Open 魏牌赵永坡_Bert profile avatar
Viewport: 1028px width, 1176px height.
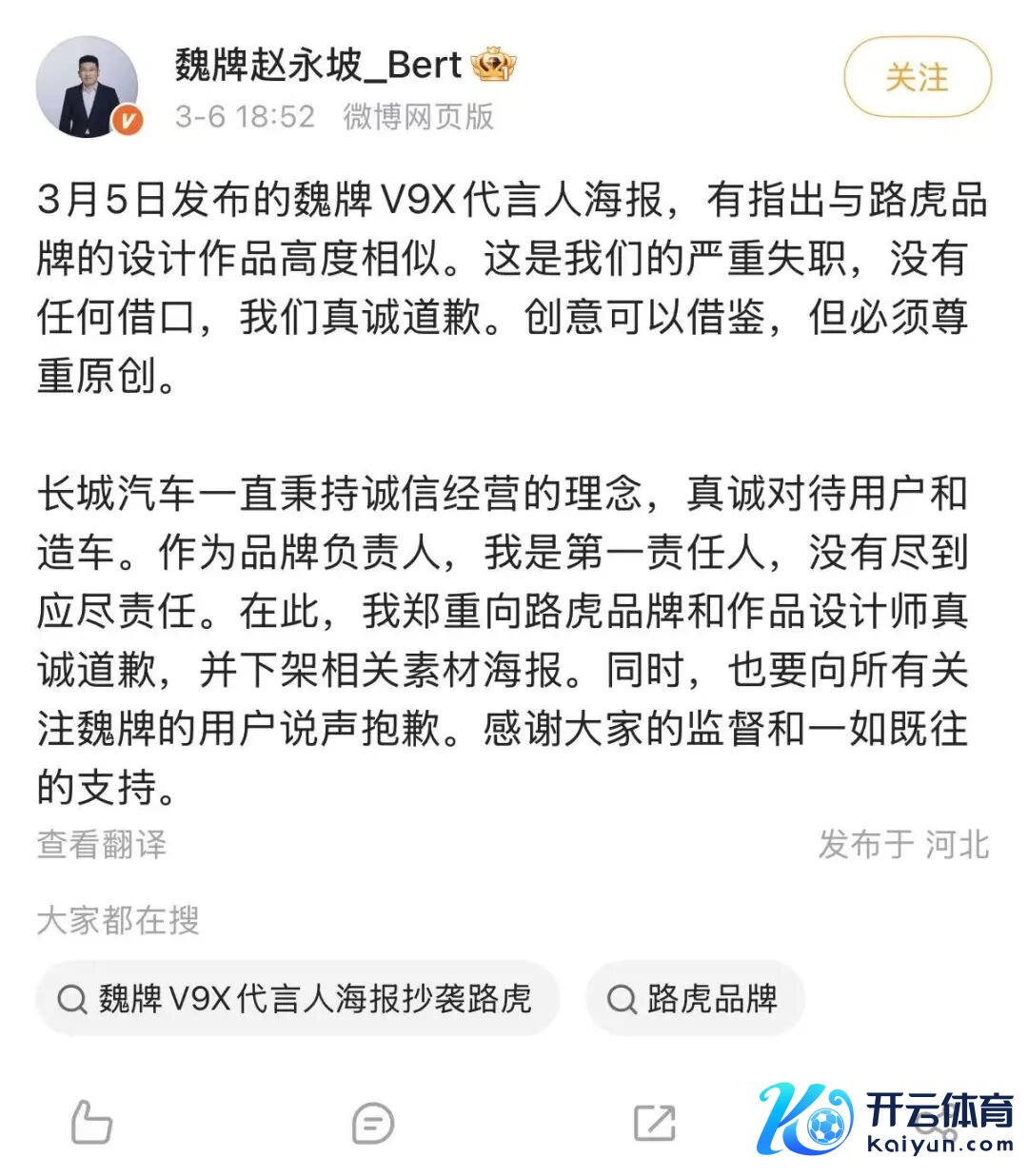point(87,88)
